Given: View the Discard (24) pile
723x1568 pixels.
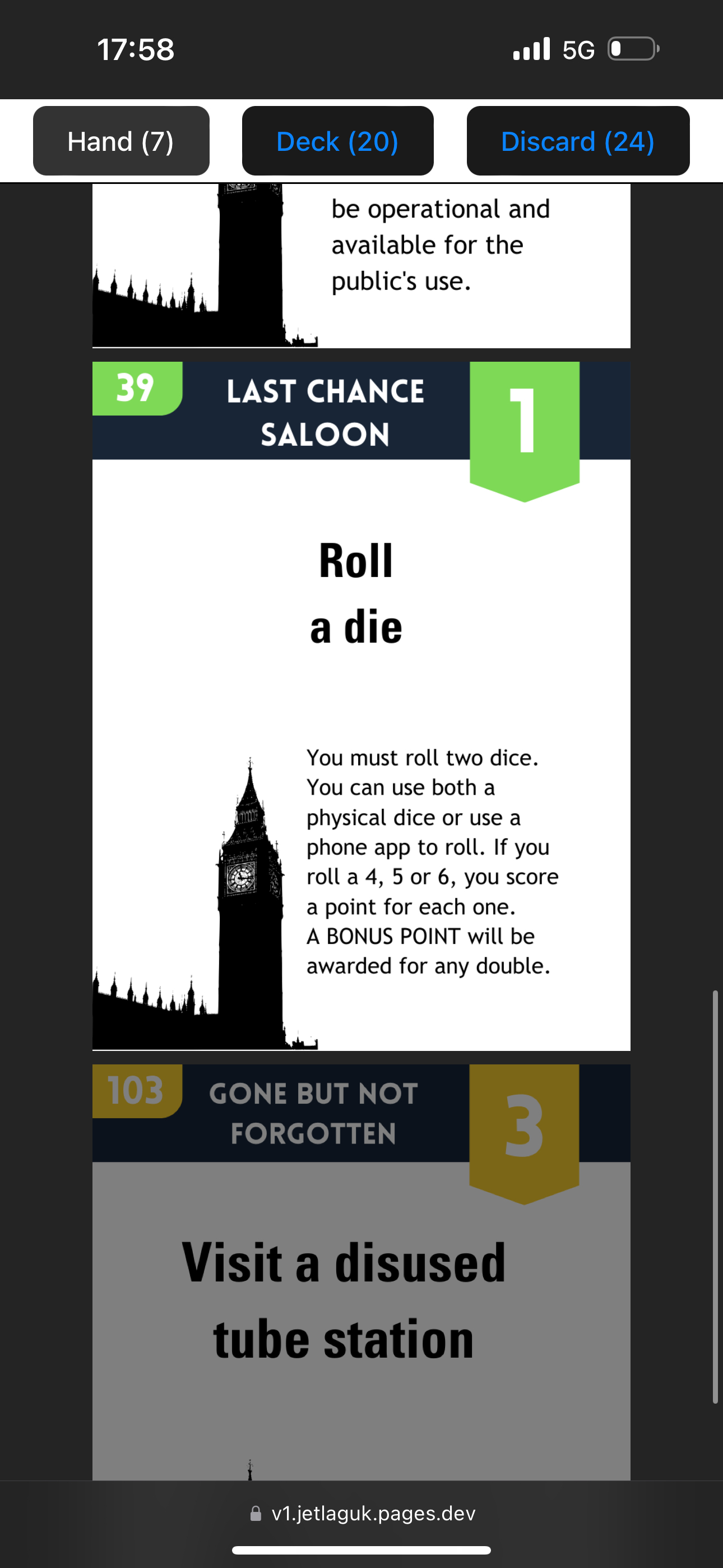Looking at the screenshot, I should [x=578, y=141].
